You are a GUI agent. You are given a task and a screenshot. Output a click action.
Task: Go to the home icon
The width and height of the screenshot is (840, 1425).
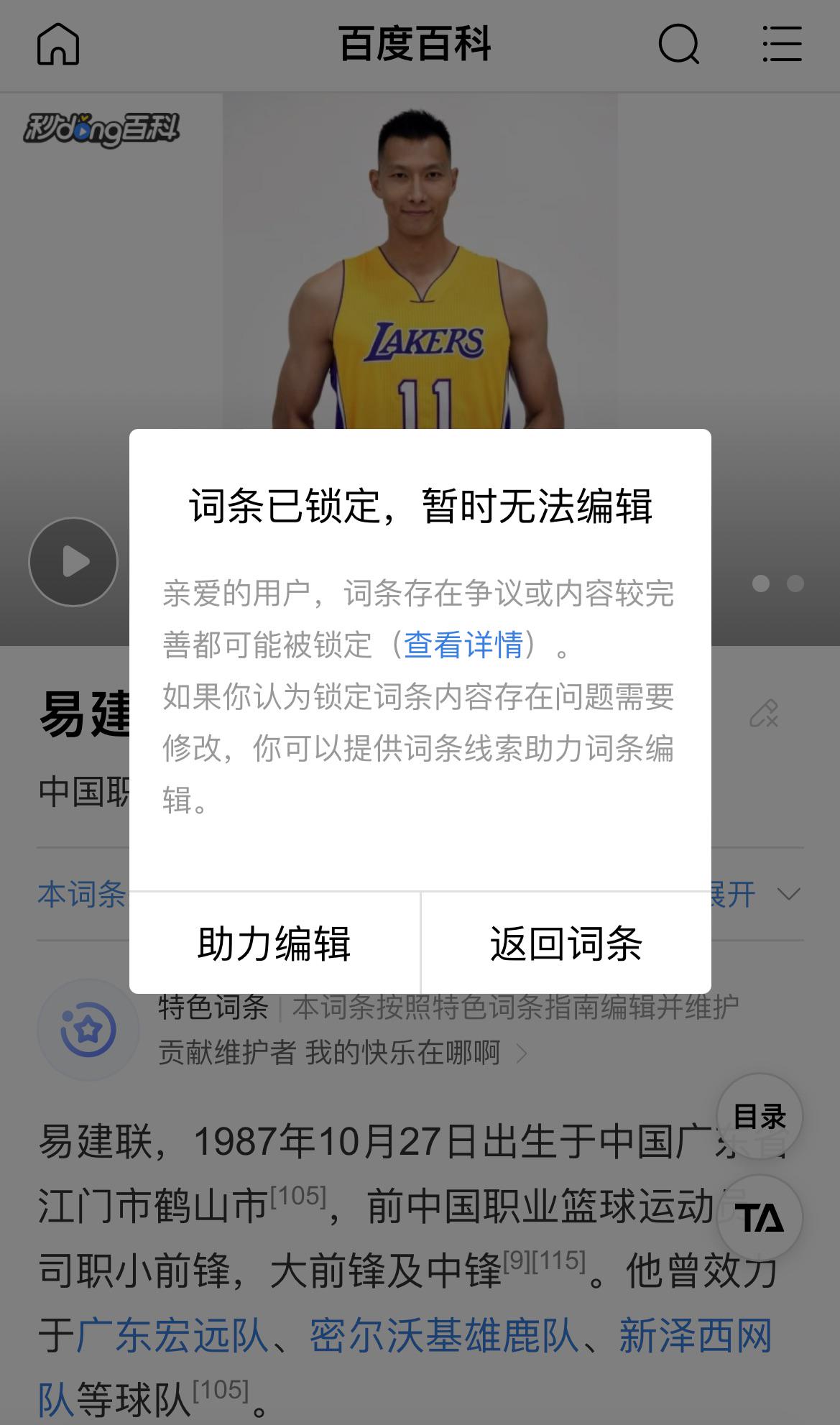click(58, 45)
